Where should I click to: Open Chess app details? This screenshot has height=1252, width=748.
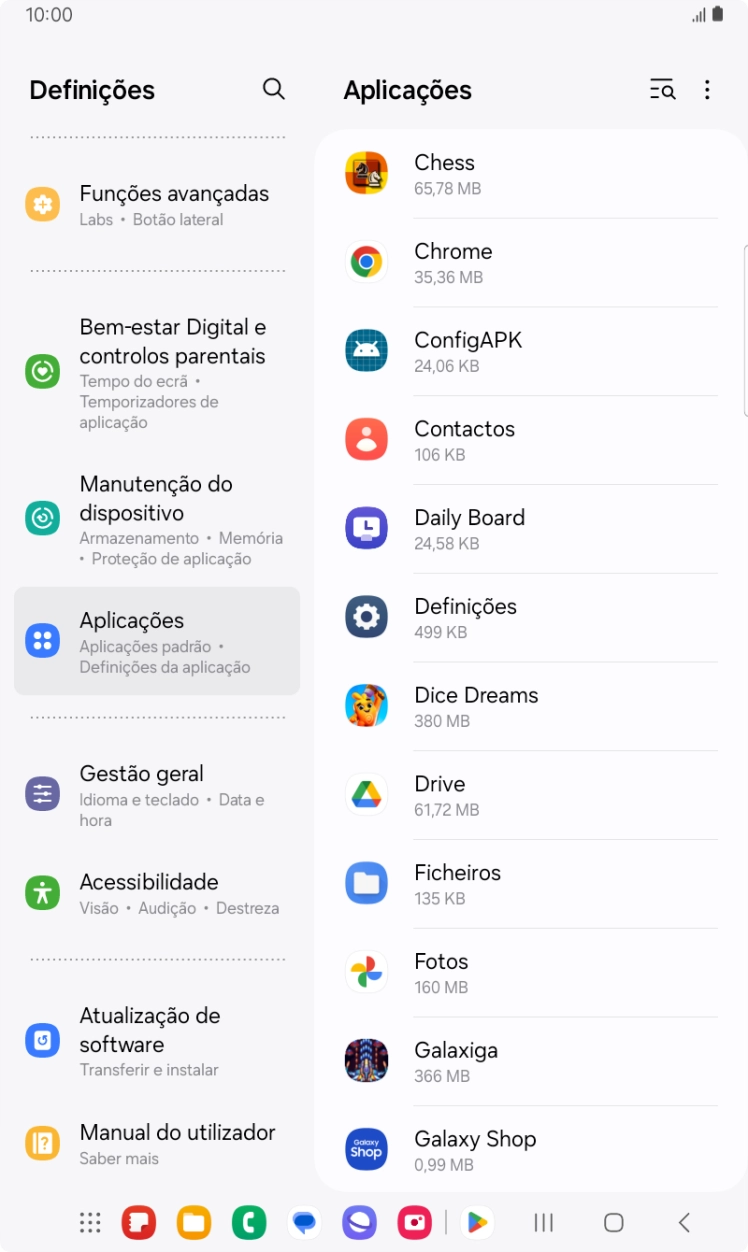tap(530, 173)
